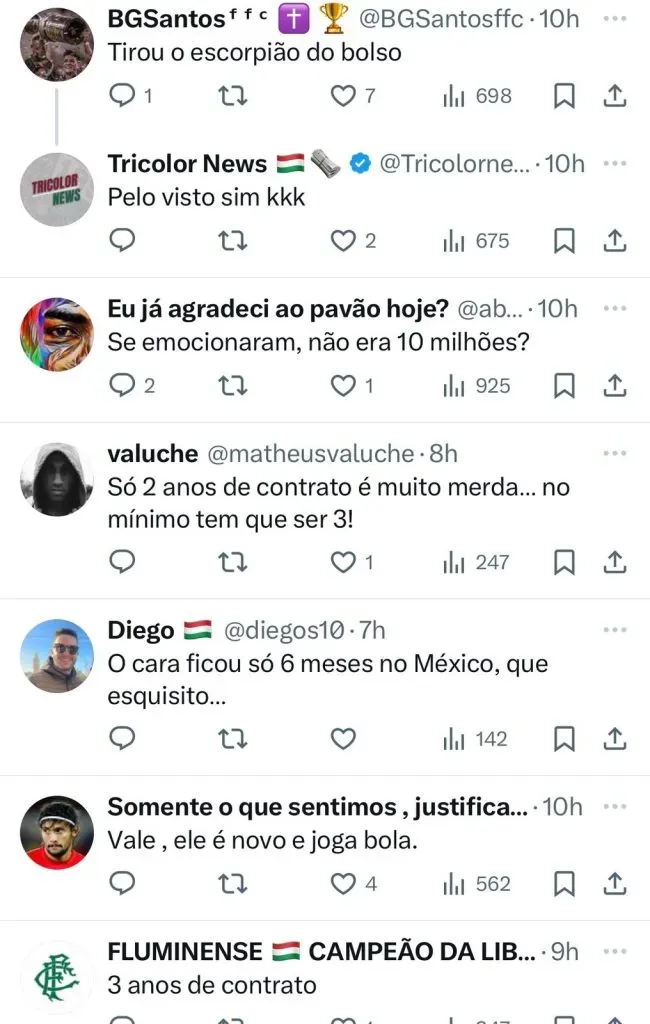The width and height of the screenshot is (650, 1024).
Task: Share valuche's contract comment
Action: tap(616, 562)
